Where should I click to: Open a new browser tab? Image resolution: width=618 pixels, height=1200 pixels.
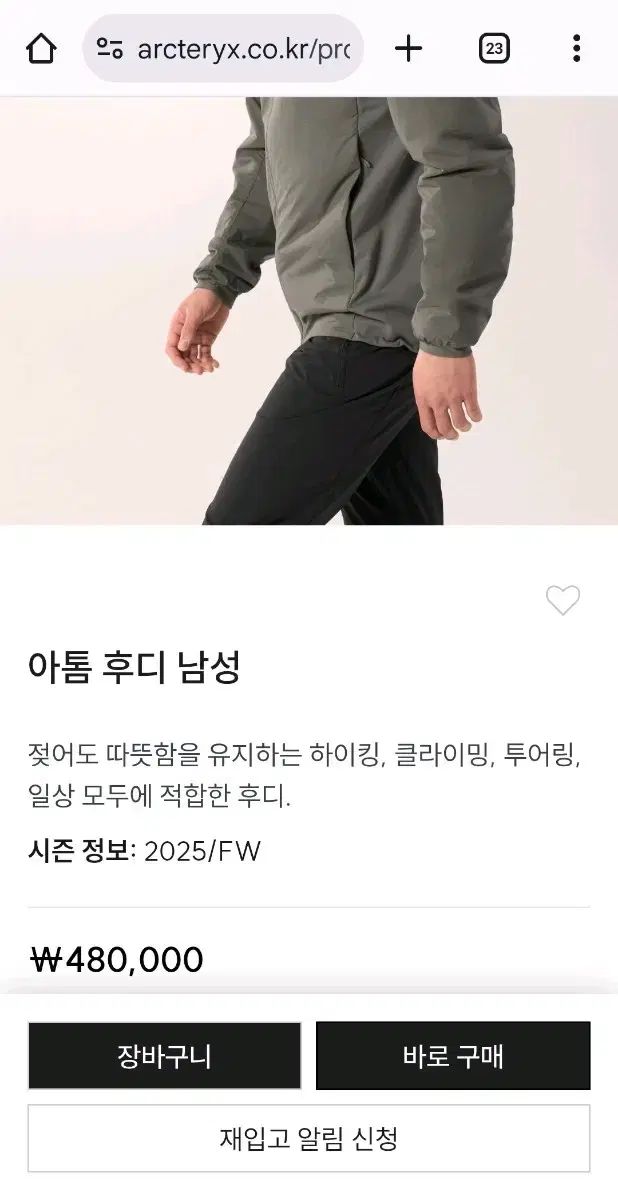[409, 48]
